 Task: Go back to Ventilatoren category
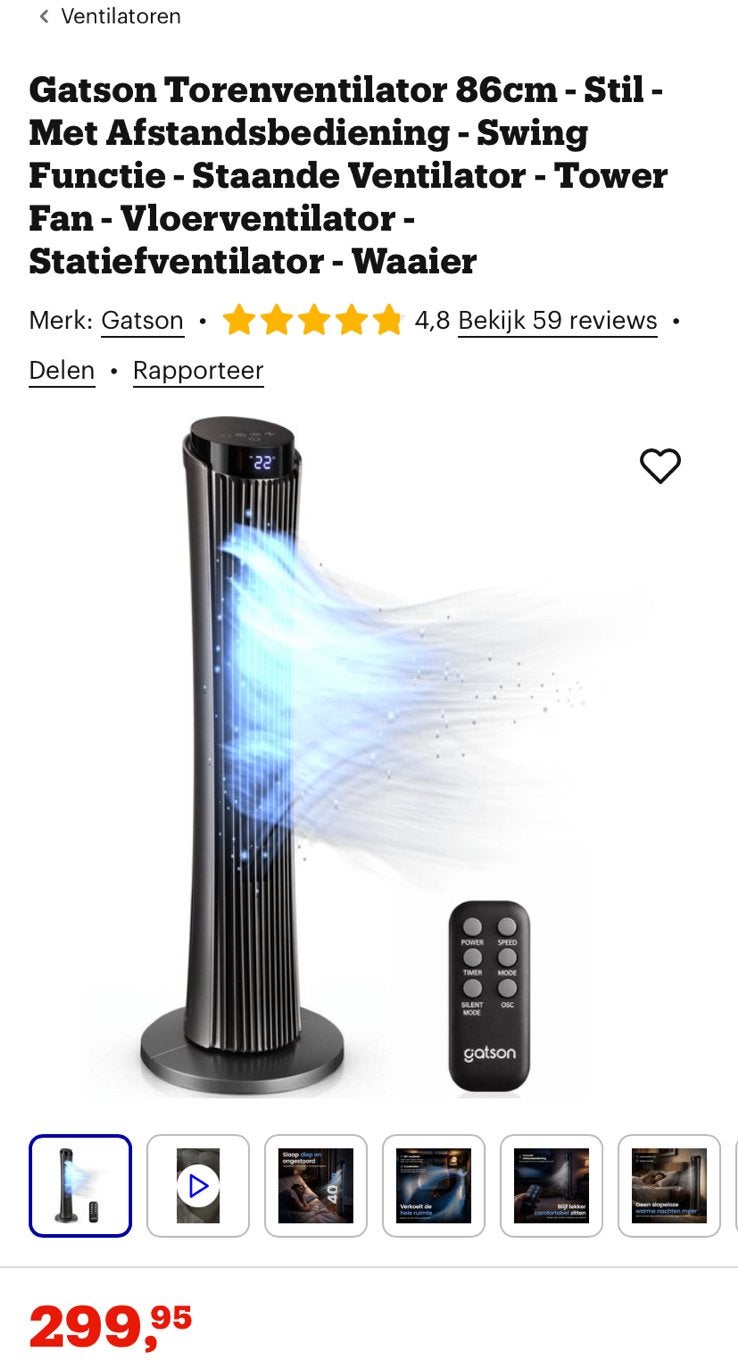[109, 16]
